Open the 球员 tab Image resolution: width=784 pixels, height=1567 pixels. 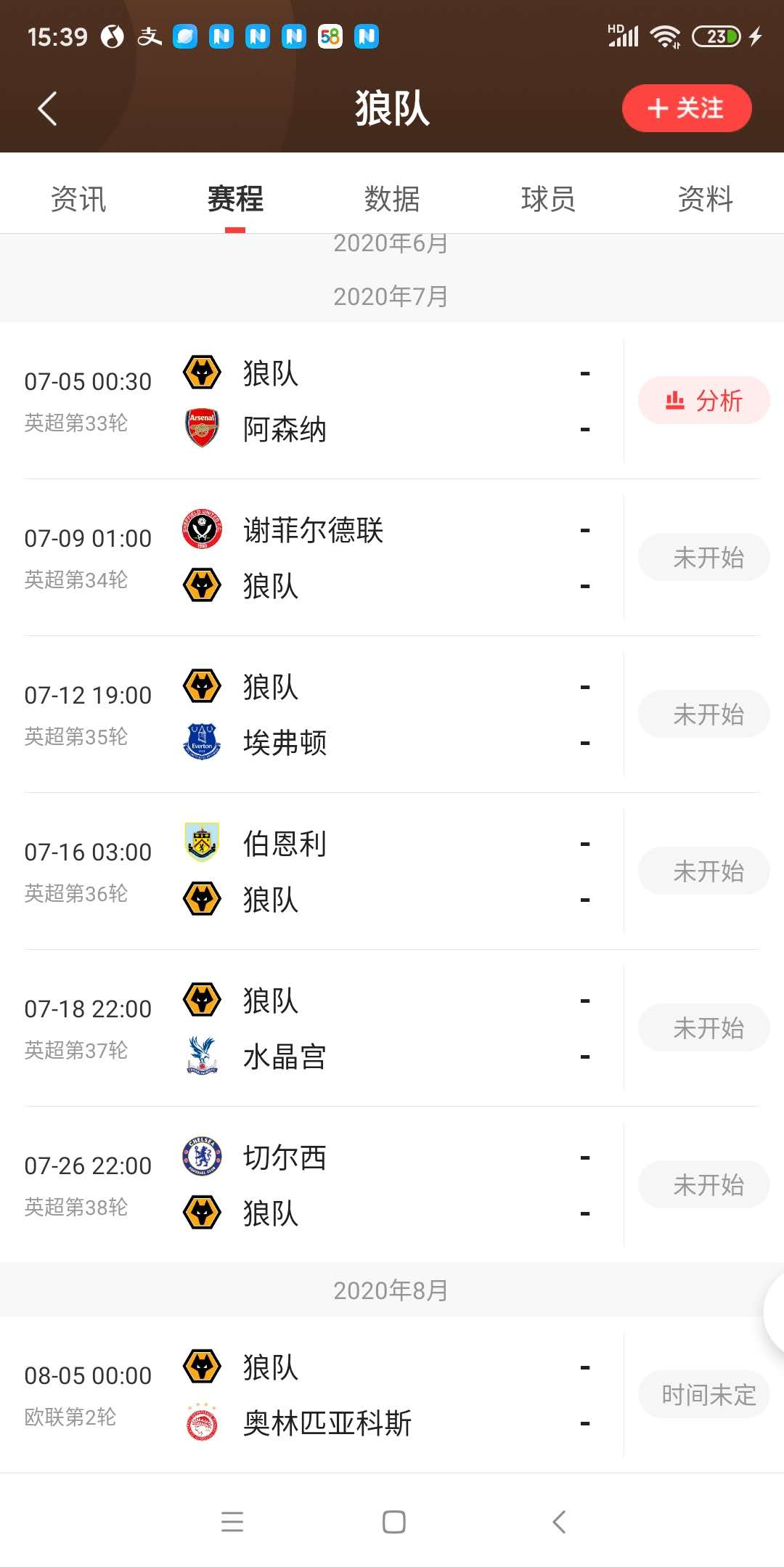tap(548, 199)
